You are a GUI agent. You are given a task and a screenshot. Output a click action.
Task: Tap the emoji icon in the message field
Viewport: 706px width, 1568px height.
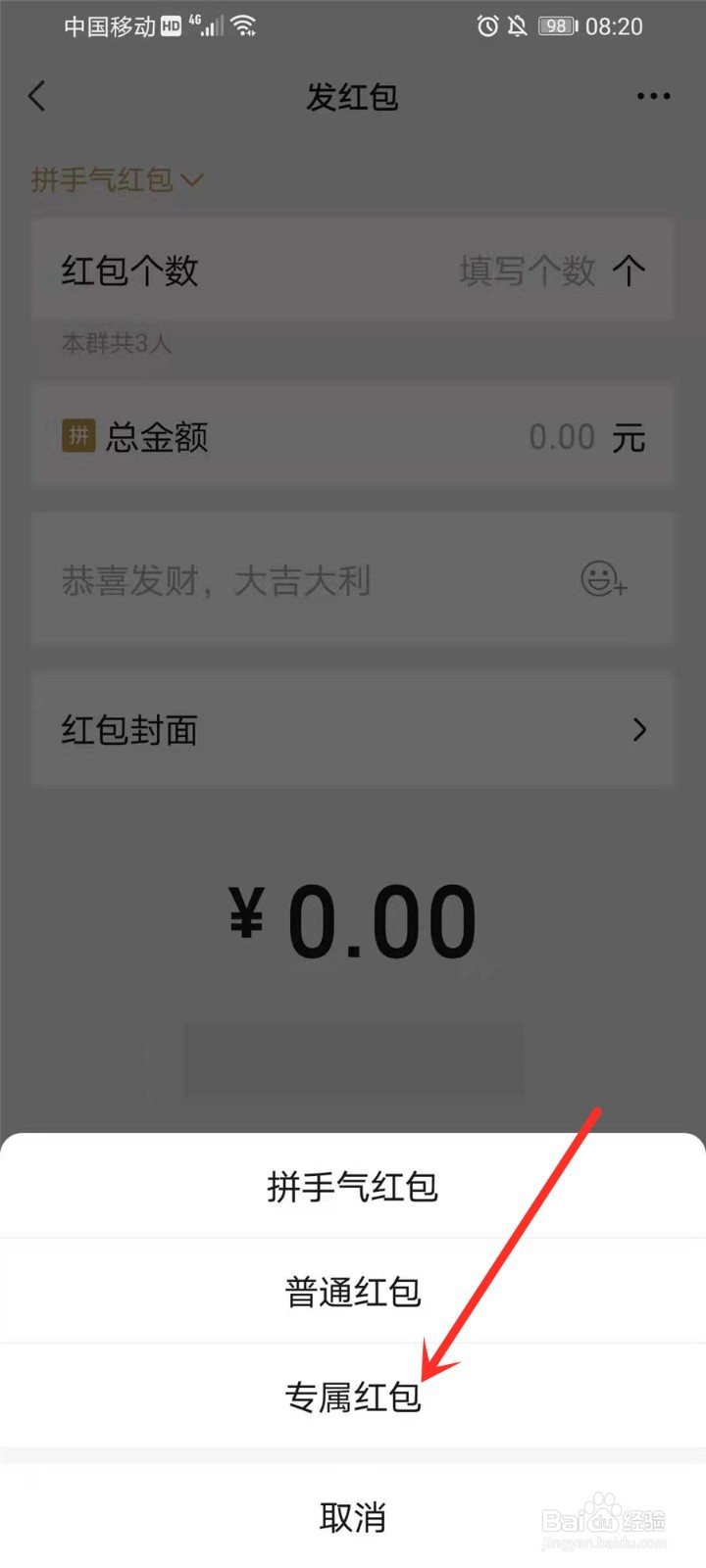tap(603, 579)
